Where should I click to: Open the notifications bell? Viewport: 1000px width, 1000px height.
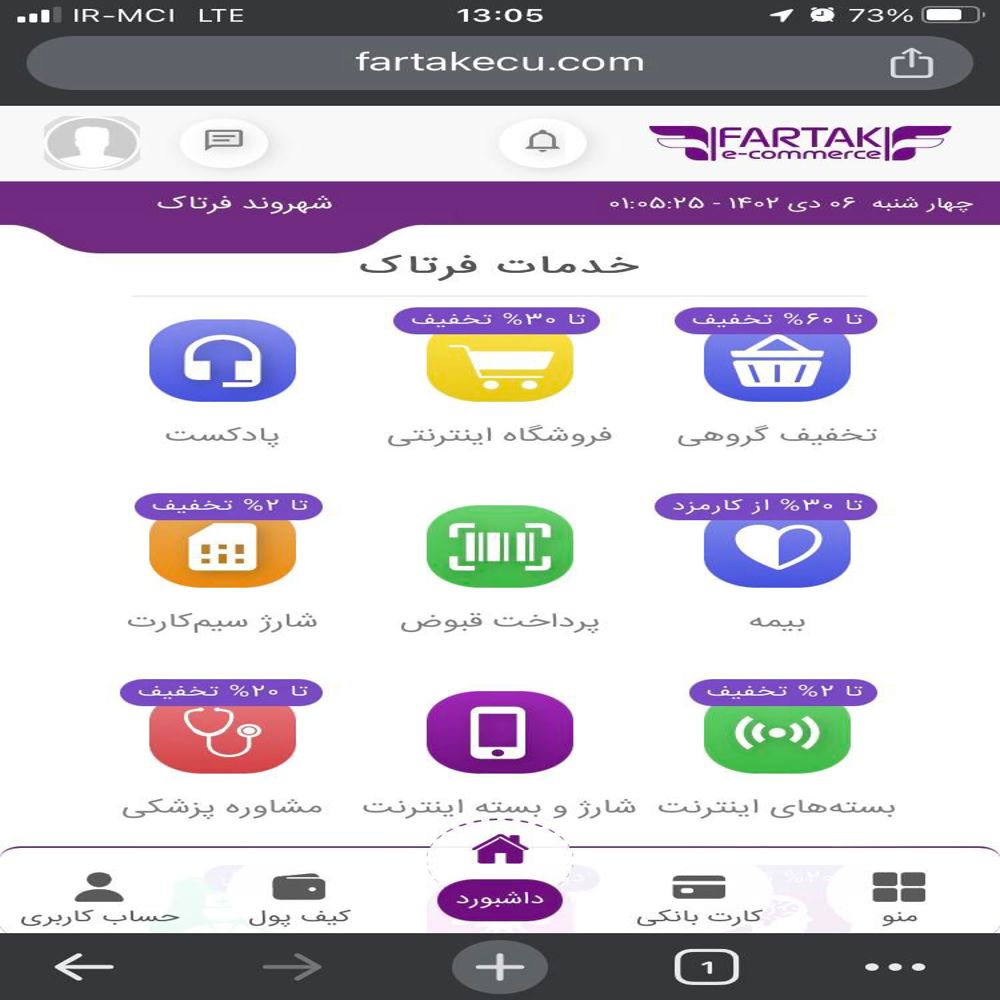[x=542, y=142]
